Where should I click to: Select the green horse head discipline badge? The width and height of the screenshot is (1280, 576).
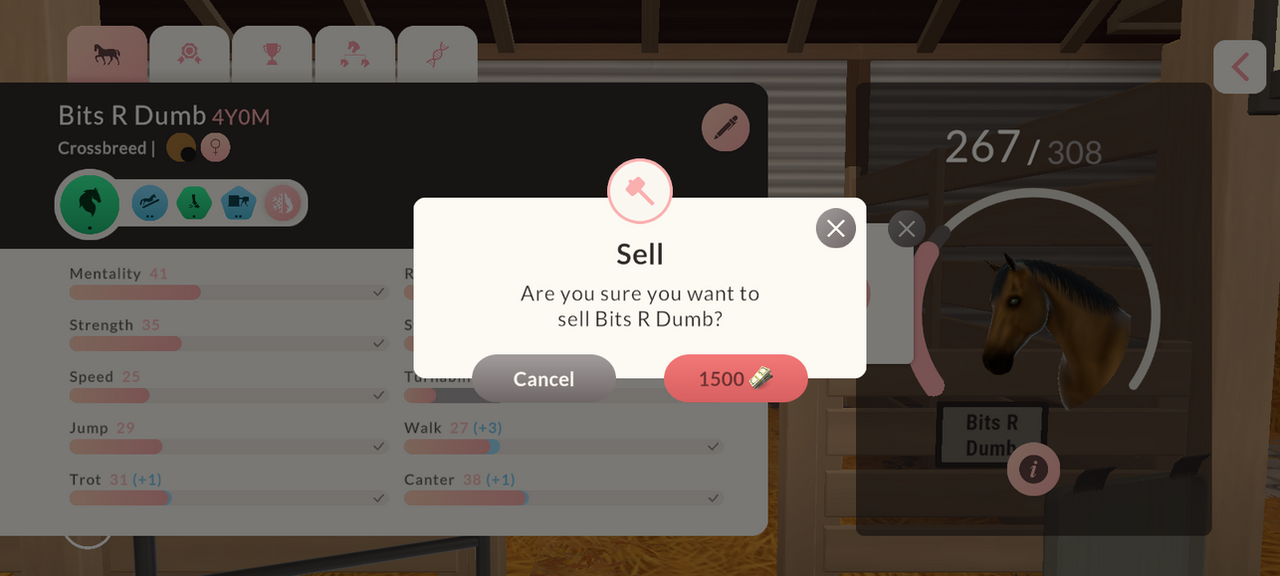(90, 204)
